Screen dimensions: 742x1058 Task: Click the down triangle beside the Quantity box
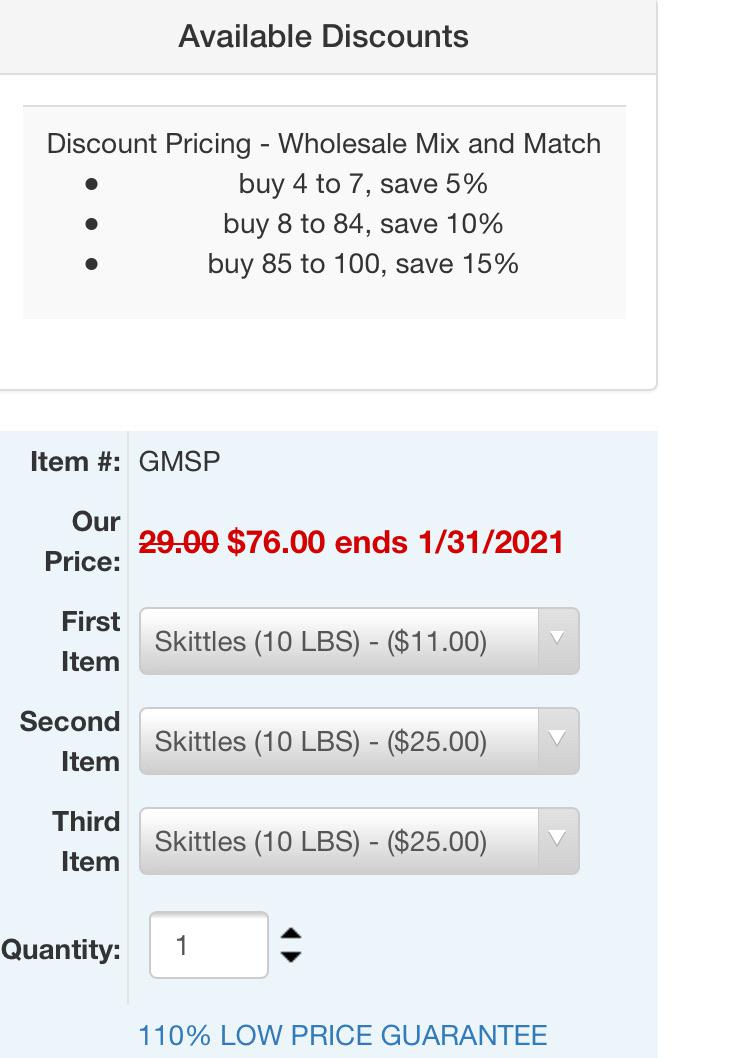[289, 955]
